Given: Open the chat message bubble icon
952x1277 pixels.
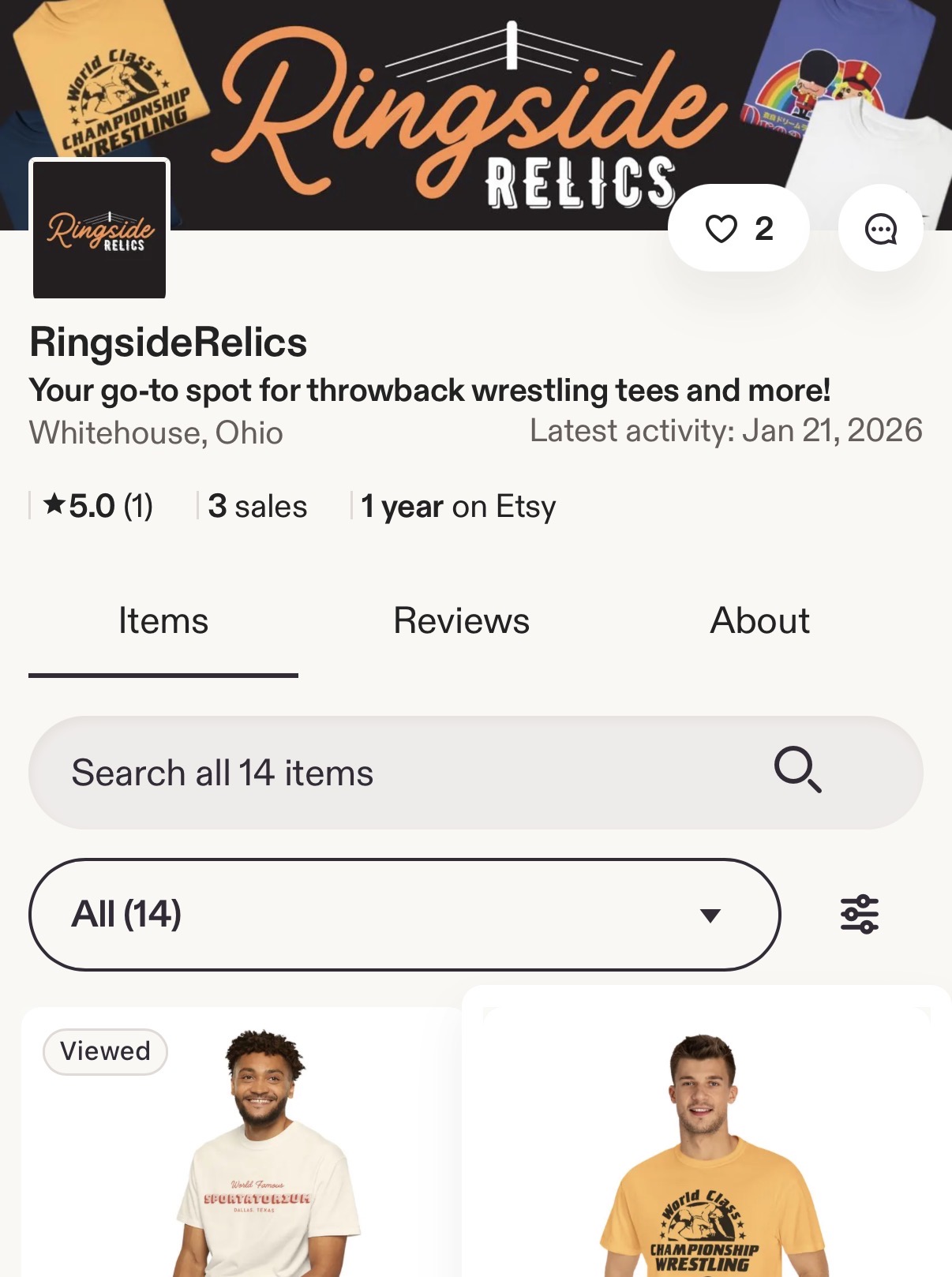Looking at the screenshot, I should pyautogui.click(x=879, y=228).
